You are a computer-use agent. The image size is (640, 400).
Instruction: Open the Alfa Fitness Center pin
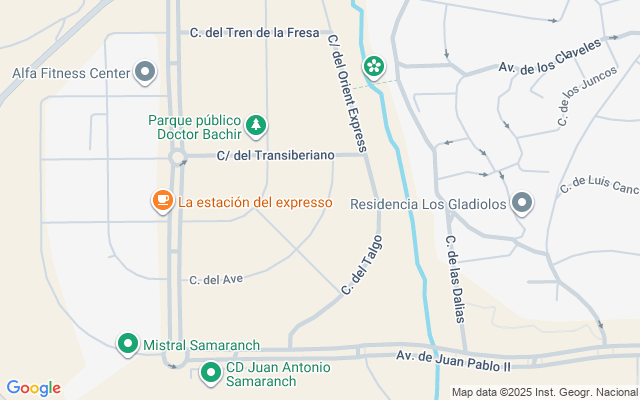(146, 72)
